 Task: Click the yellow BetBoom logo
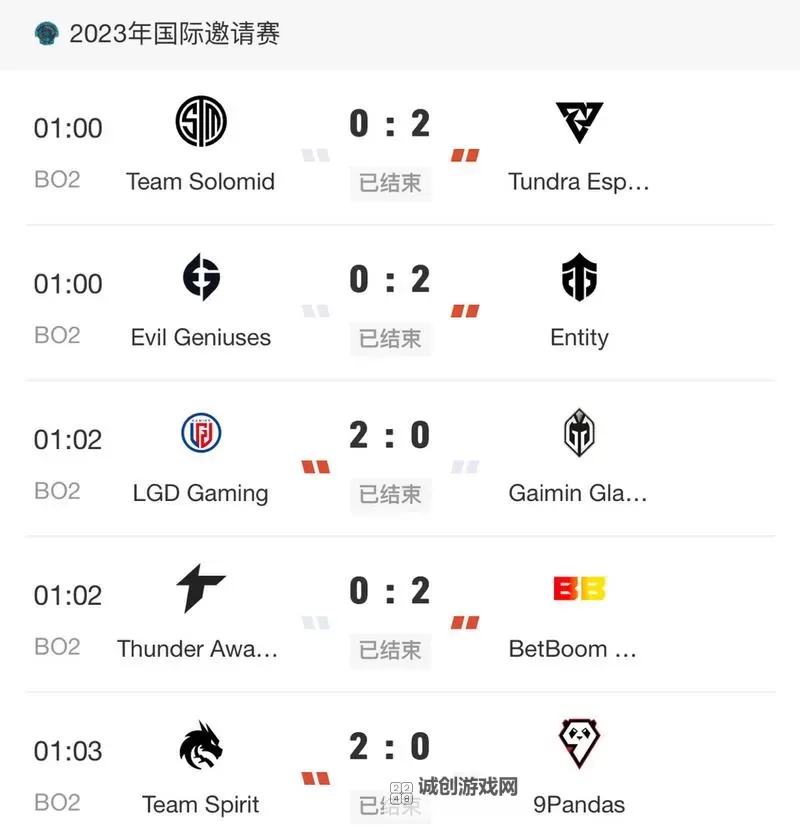(x=580, y=586)
